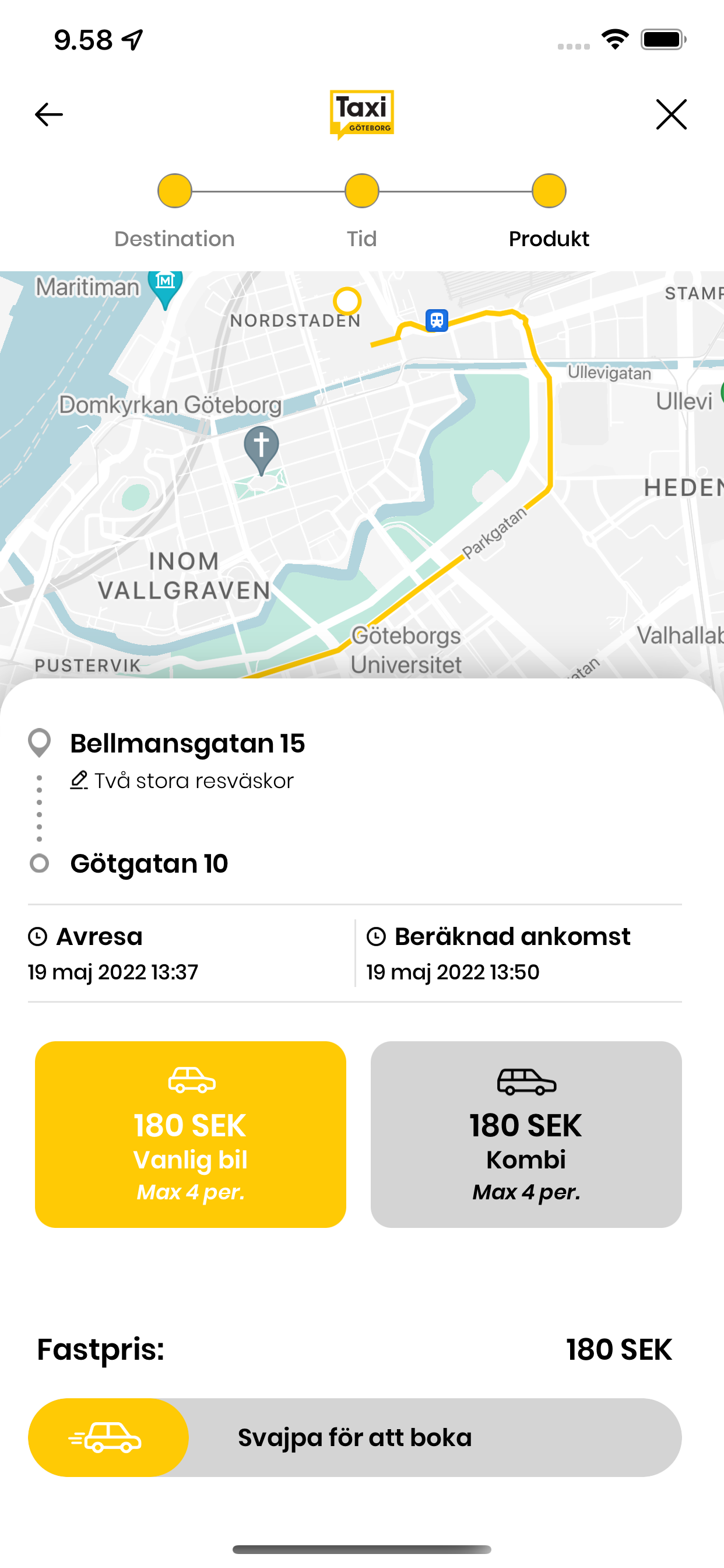724x1568 pixels.
Task: Click the clock icon next to Avresa
Action: coord(38,936)
